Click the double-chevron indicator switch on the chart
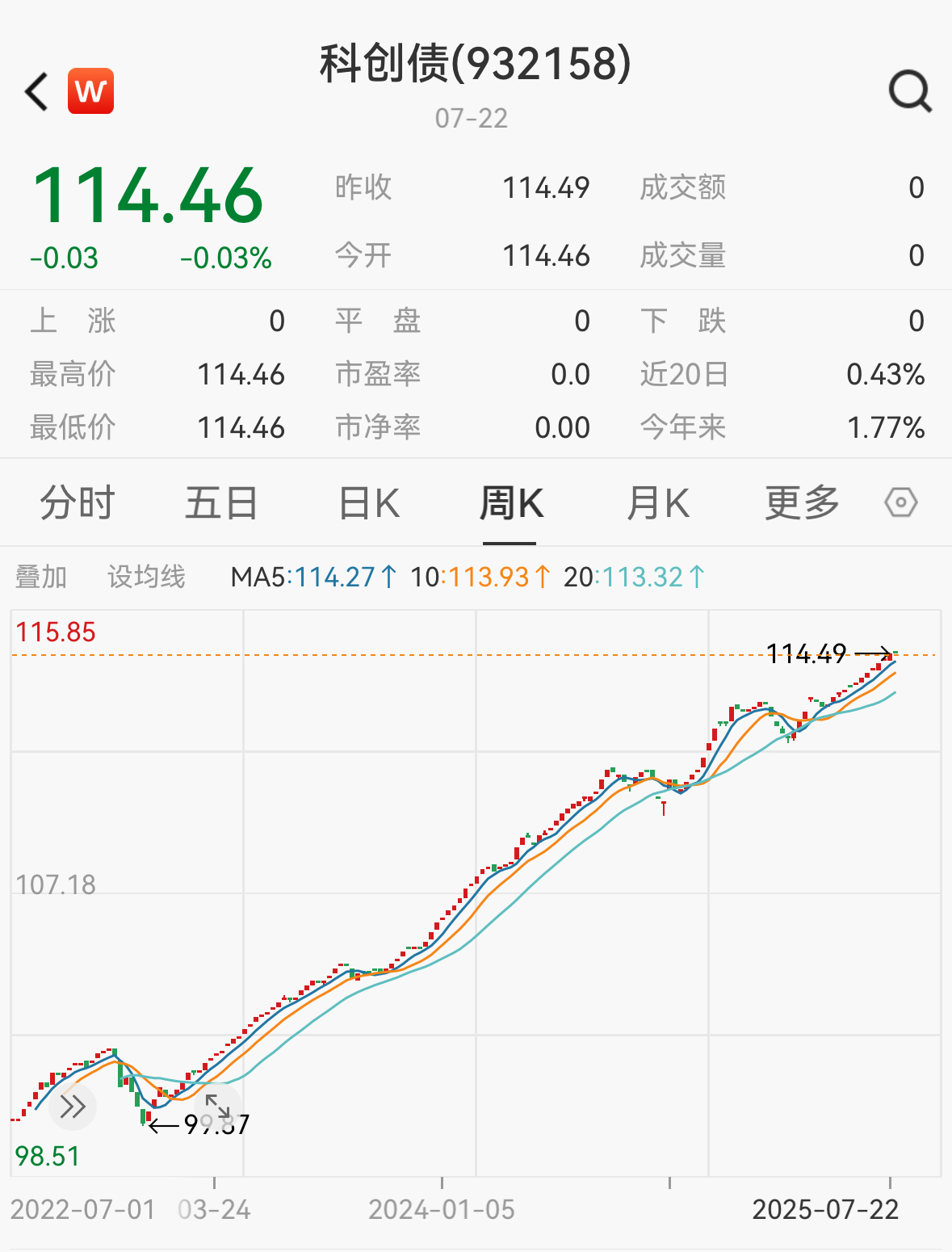Screen dimensions: 952x1252 (72, 1107)
